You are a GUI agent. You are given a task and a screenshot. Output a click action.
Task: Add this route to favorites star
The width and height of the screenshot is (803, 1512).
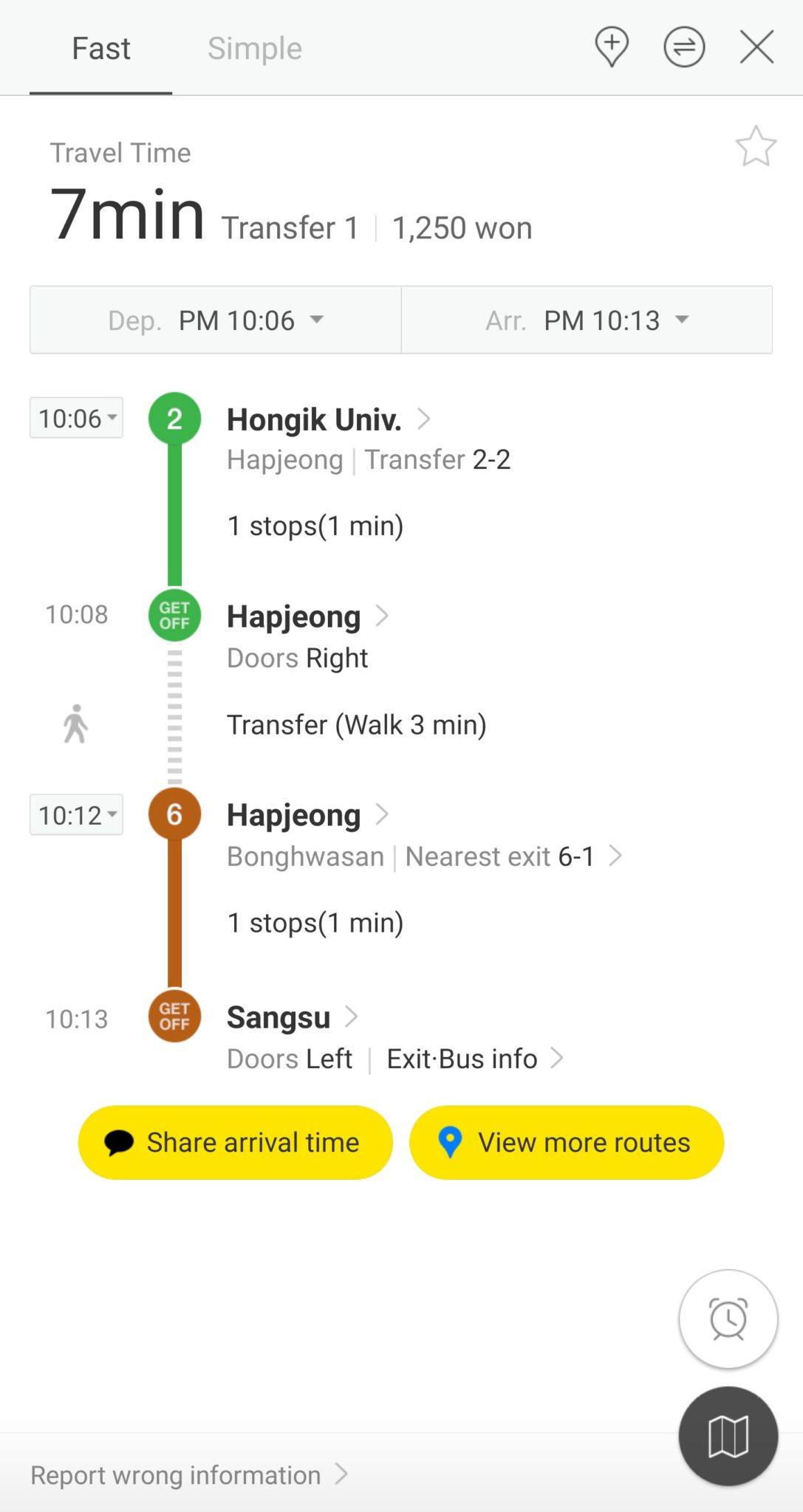(x=756, y=146)
